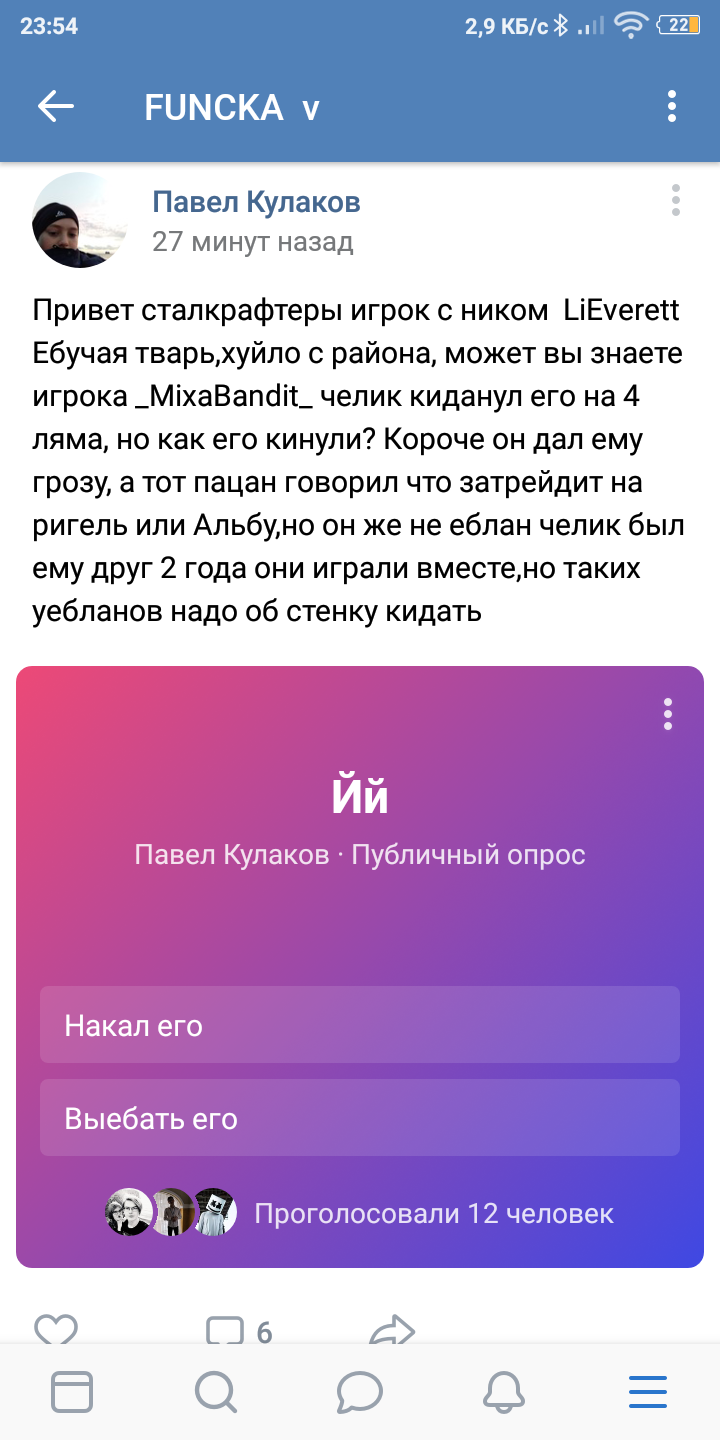
Task: View who voted in the poll
Action: click(x=360, y=1214)
